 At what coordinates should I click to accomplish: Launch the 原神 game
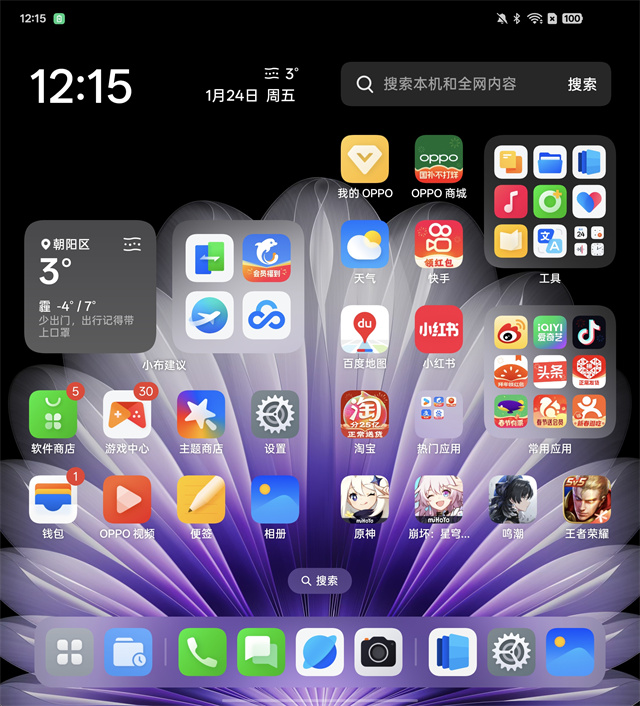tap(365, 500)
